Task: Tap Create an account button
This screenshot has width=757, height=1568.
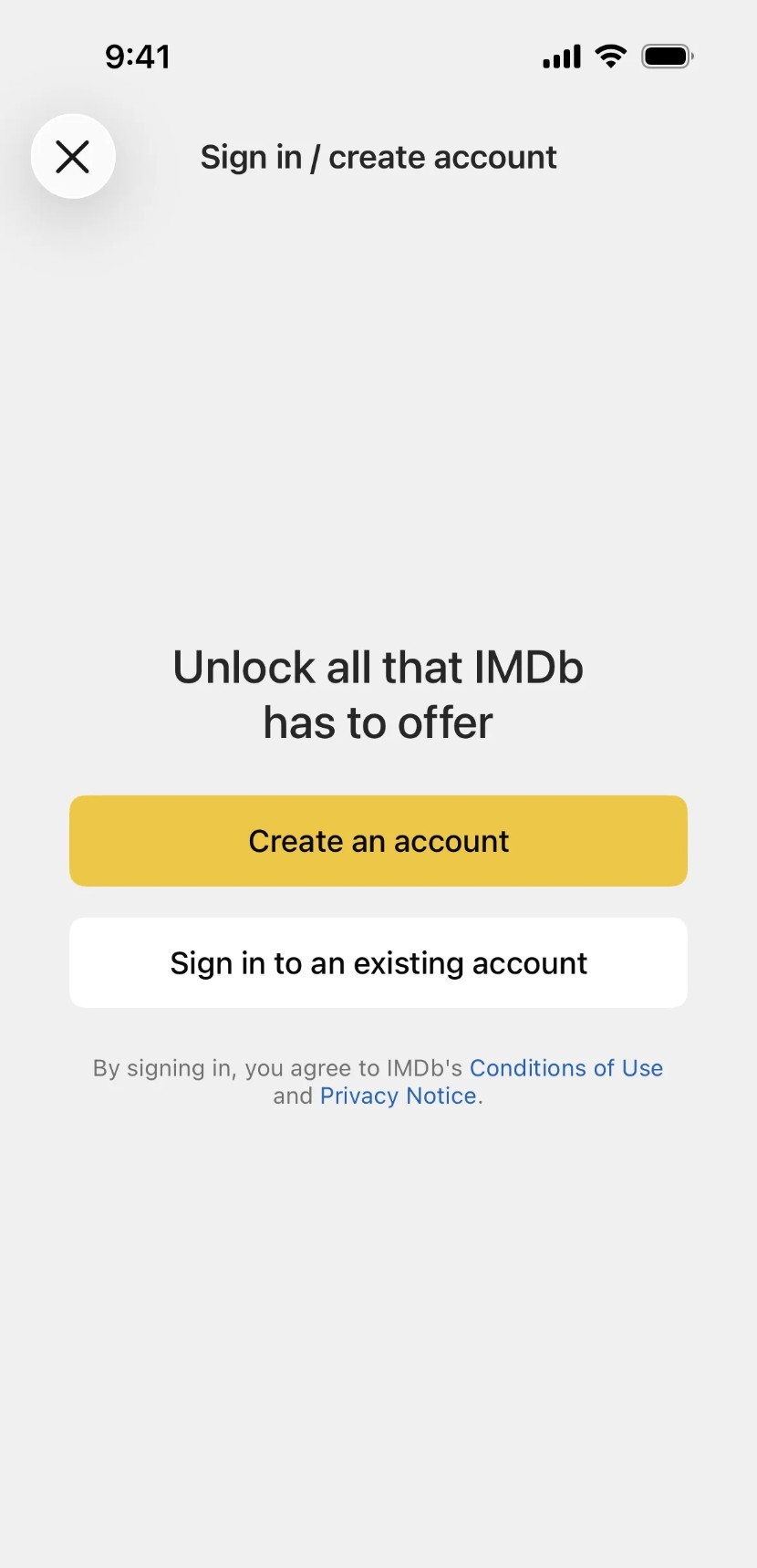Action: (378, 841)
